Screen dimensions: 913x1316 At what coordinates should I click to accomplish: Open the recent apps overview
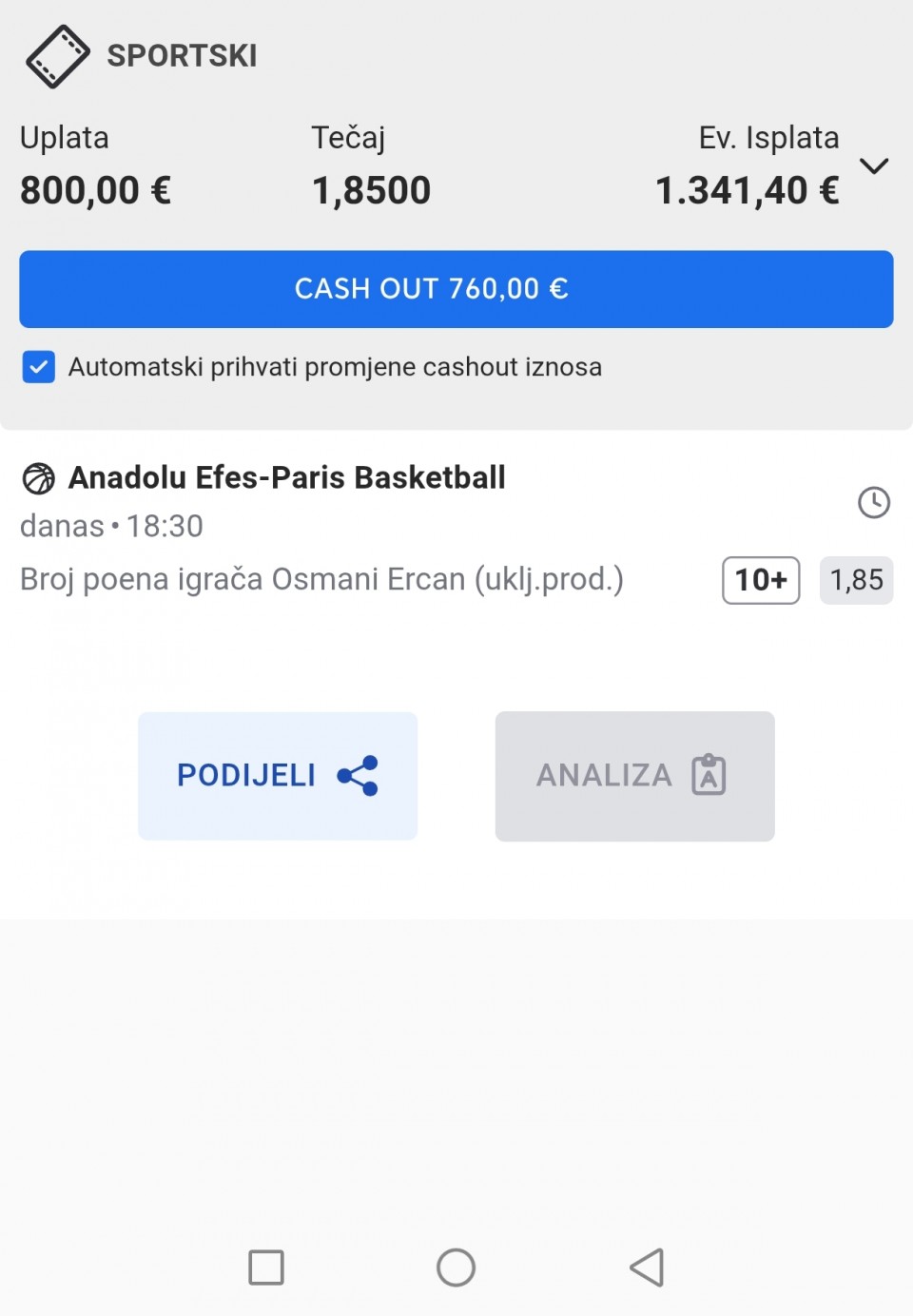[x=266, y=1268]
